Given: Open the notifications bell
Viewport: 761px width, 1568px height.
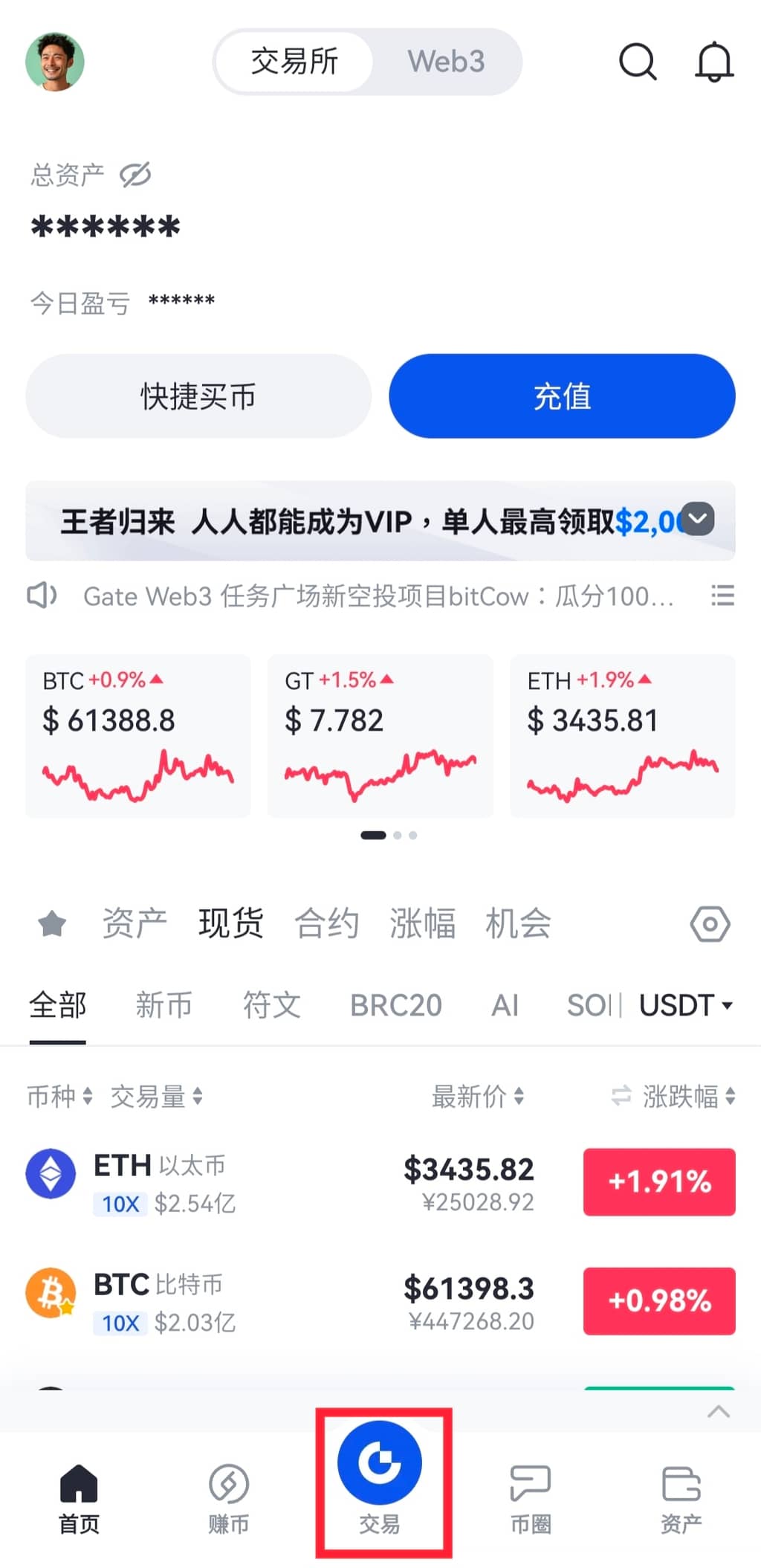Looking at the screenshot, I should [714, 62].
